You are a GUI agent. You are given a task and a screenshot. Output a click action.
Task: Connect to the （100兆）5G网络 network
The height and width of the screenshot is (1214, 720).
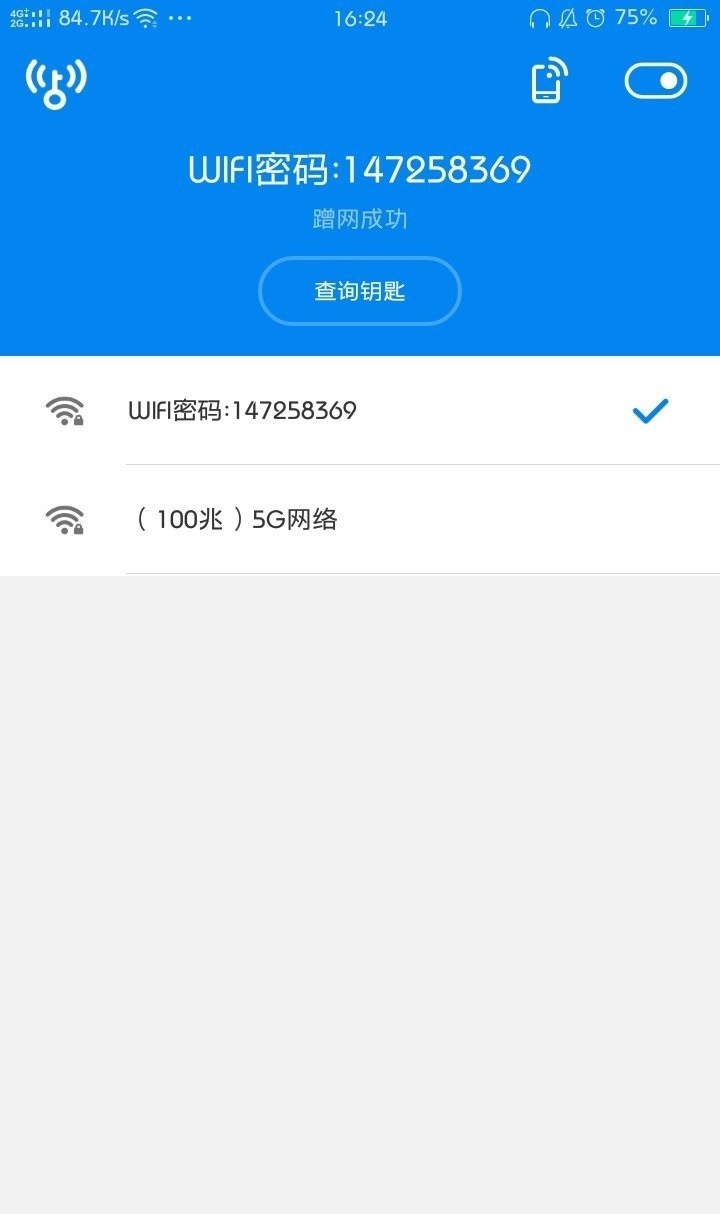coord(360,520)
